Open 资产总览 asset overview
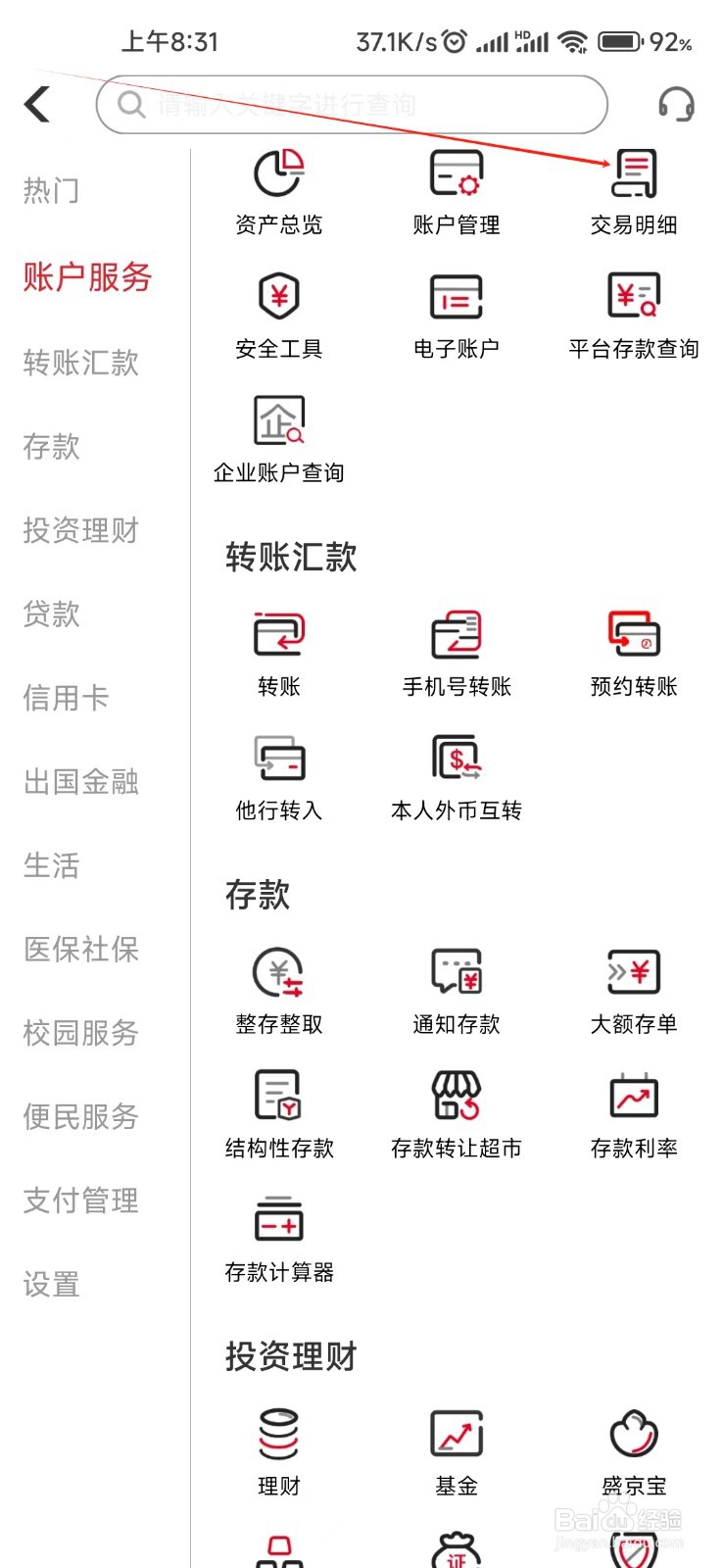The height and width of the screenshot is (1568, 723). pyautogui.click(x=279, y=193)
